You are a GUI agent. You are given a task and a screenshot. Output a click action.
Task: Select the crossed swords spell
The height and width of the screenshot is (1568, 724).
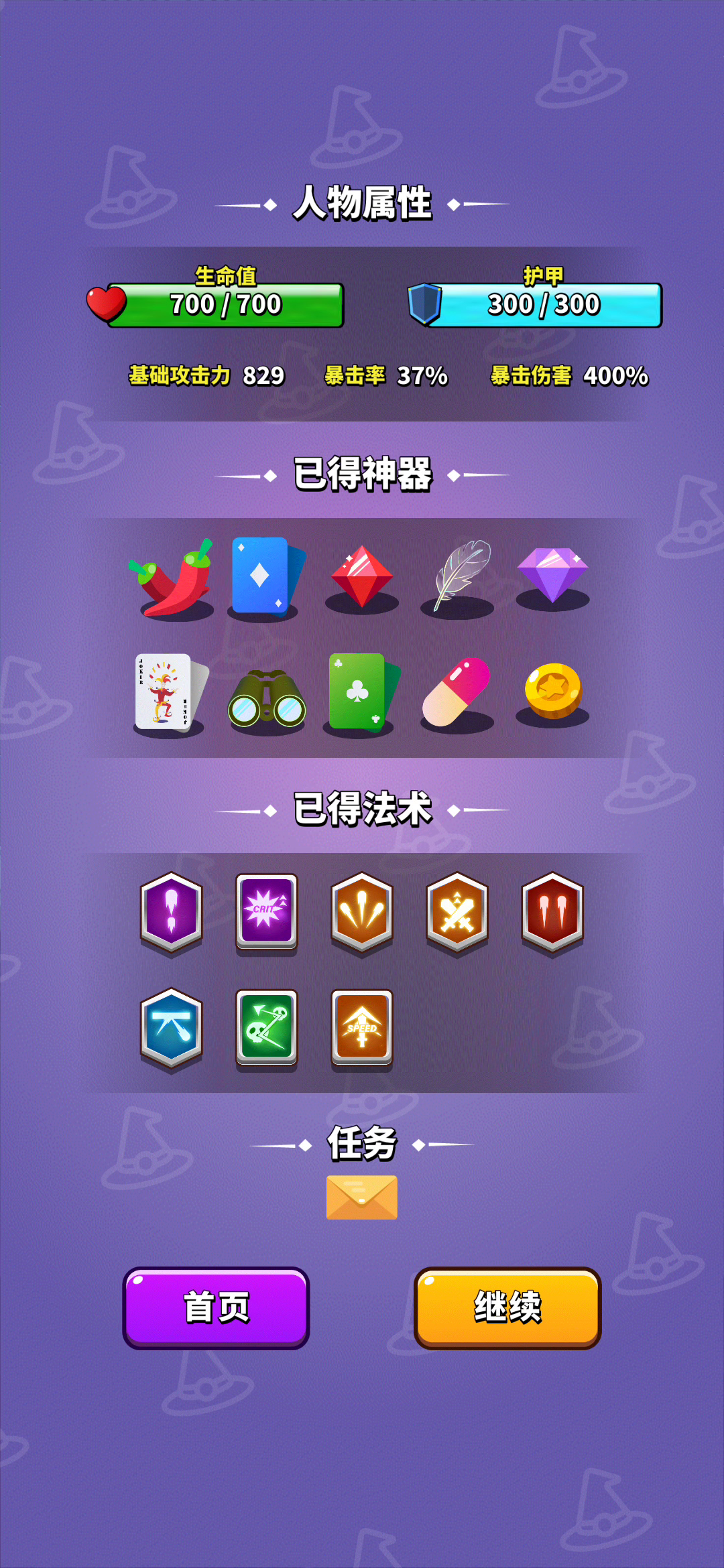(x=457, y=913)
